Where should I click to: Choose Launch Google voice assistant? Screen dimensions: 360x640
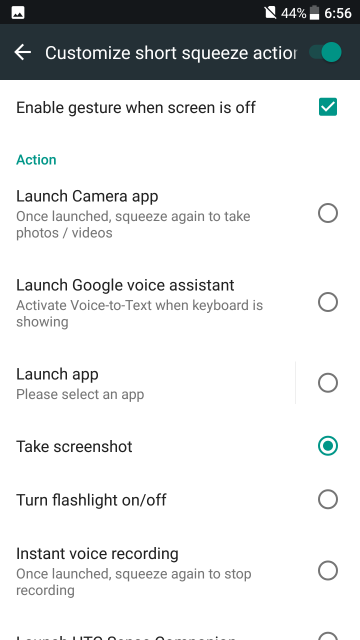coord(180,303)
